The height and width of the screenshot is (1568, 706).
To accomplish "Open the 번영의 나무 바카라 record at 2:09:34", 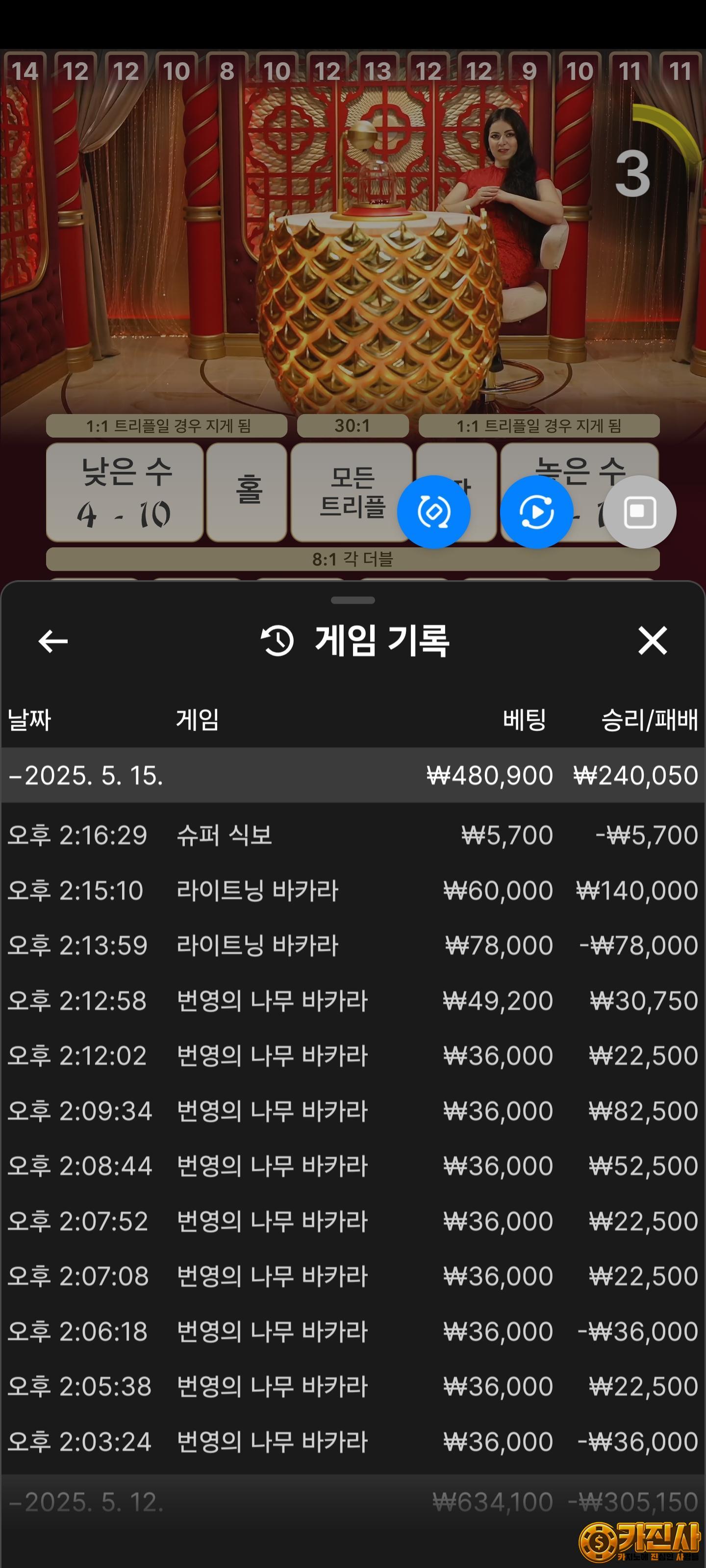I will click(353, 1111).
